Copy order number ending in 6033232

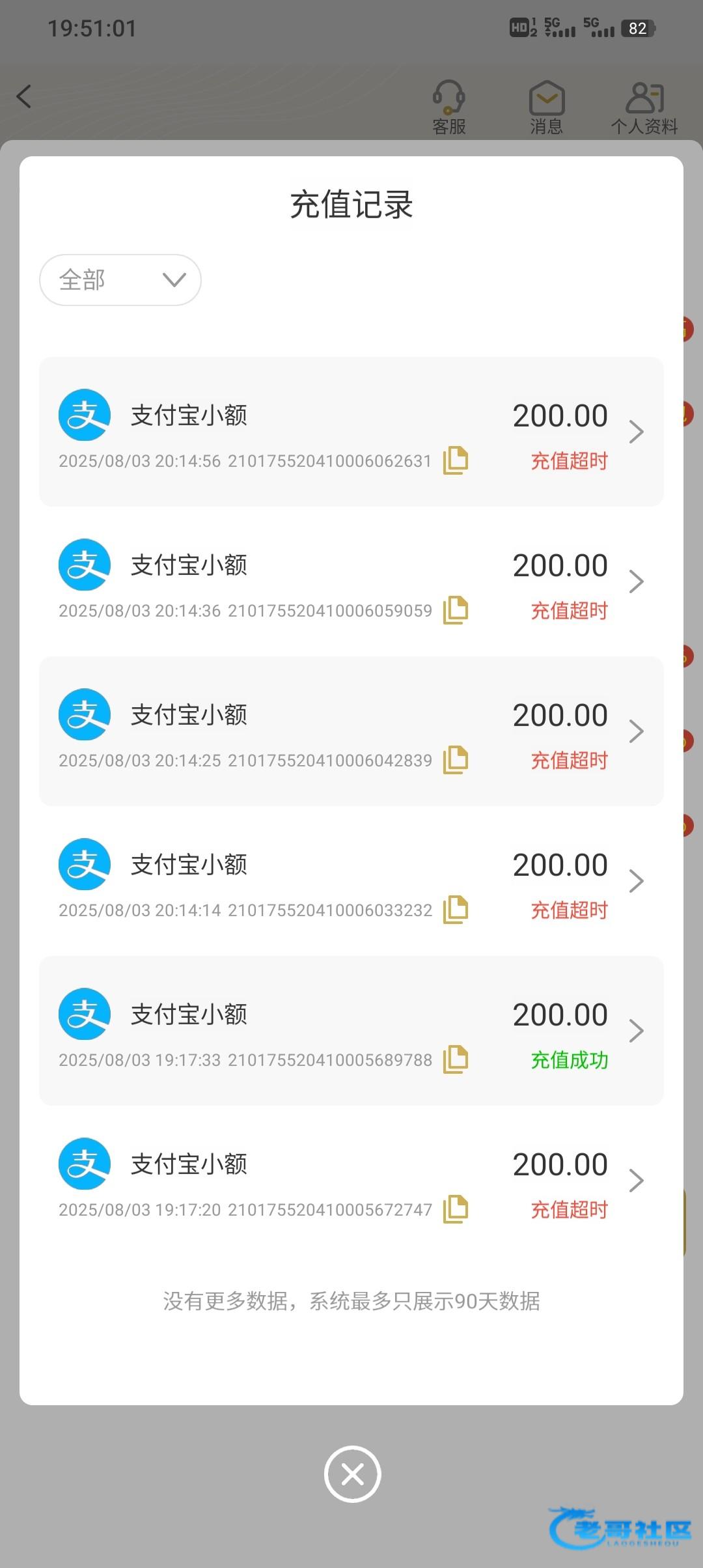coord(456,910)
